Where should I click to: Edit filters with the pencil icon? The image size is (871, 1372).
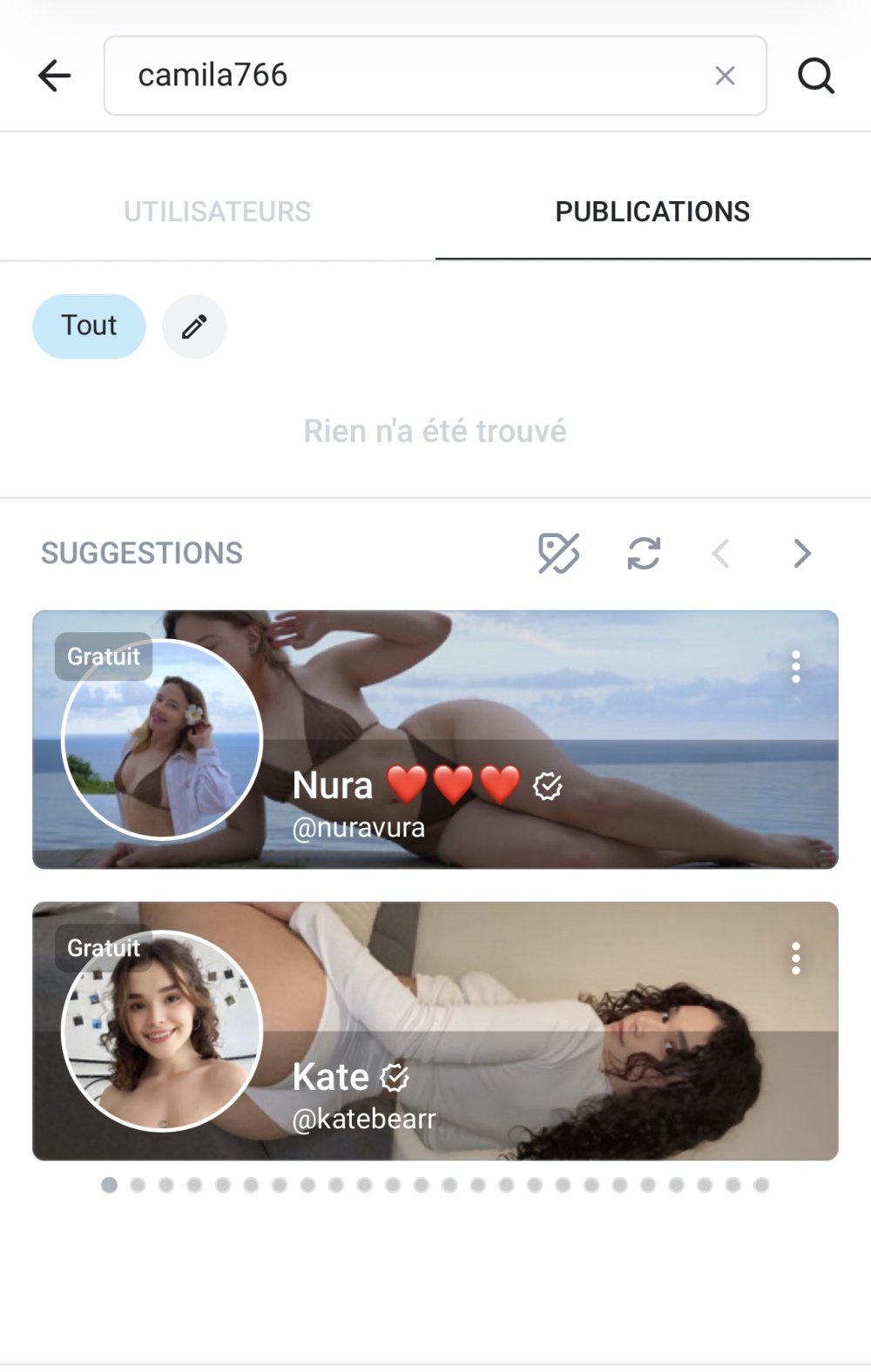pyautogui.click(x=194, y=326)
